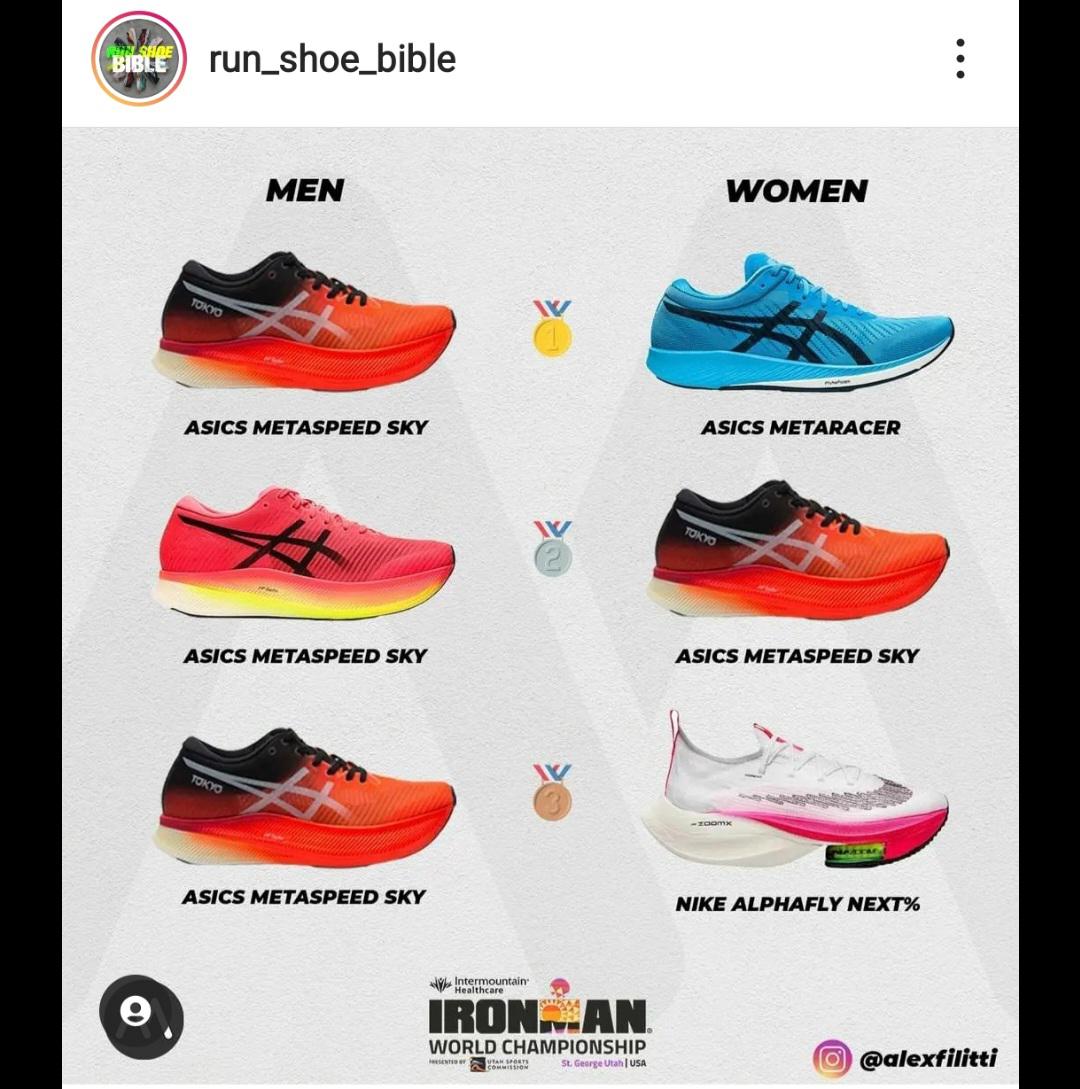Open the post overflow menu
This screenshot has height=1089, width=1080.
point(960,59)
